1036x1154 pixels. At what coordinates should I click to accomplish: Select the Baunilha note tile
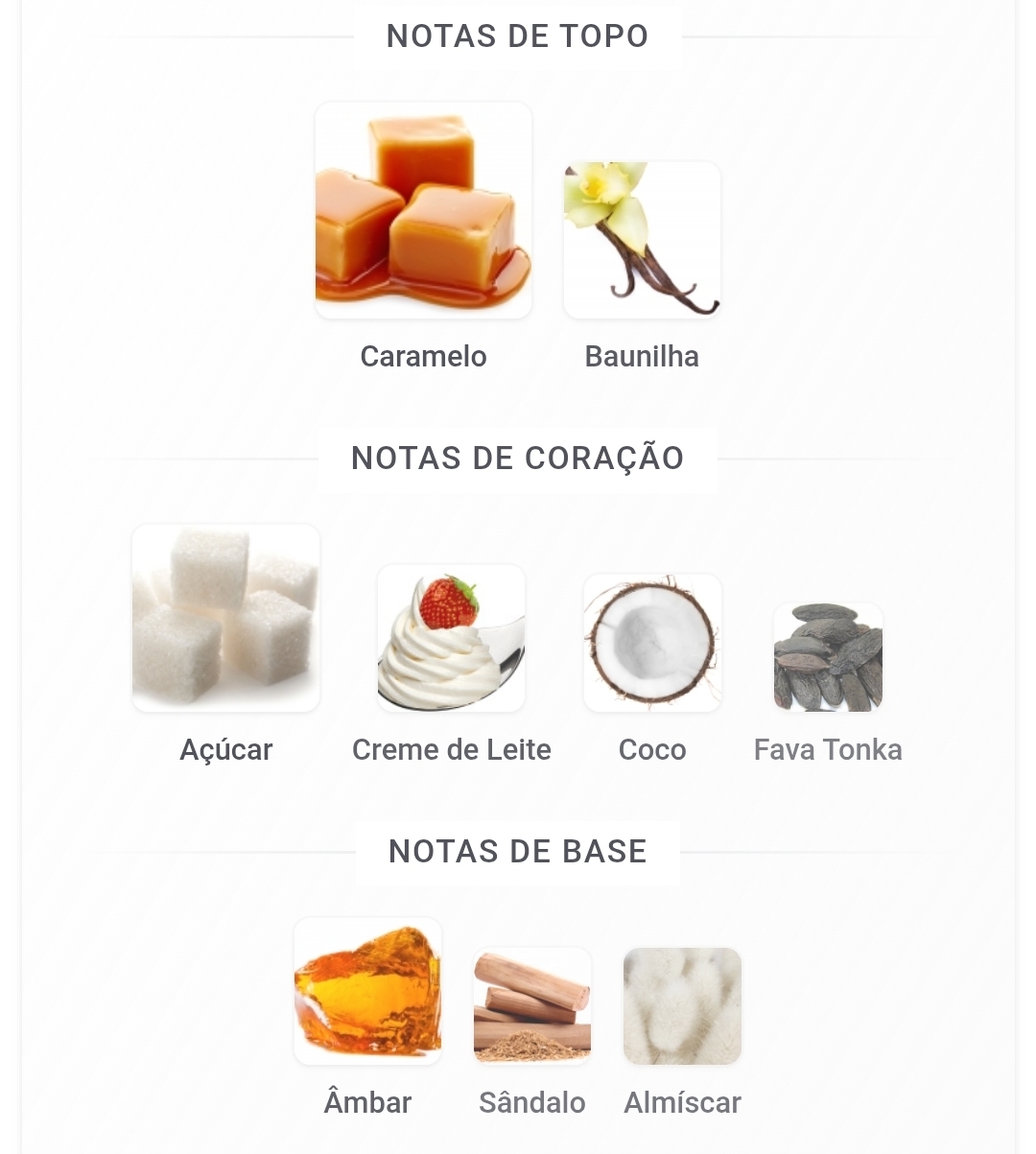[x=642, y=240]
